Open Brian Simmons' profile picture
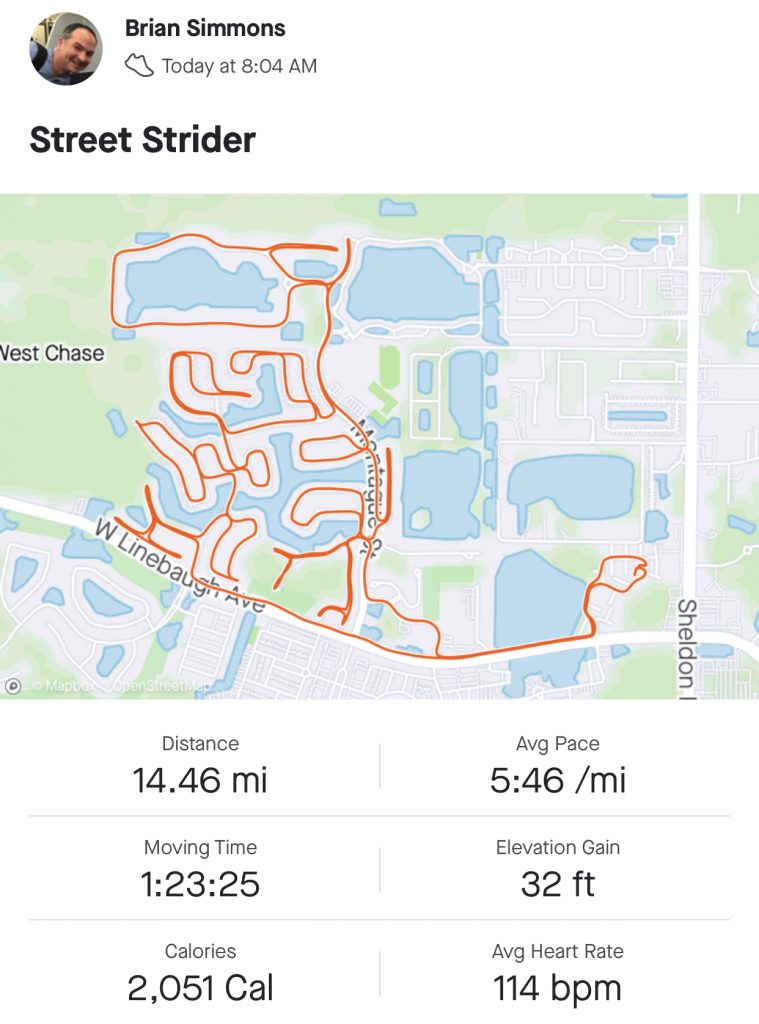 66,48
